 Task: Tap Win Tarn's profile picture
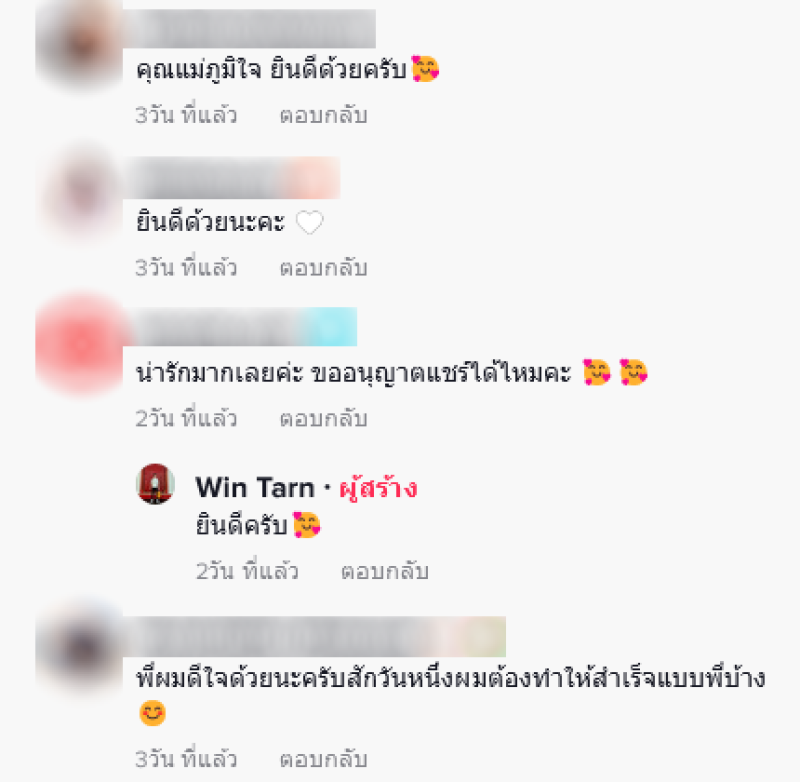click(155, 485)
